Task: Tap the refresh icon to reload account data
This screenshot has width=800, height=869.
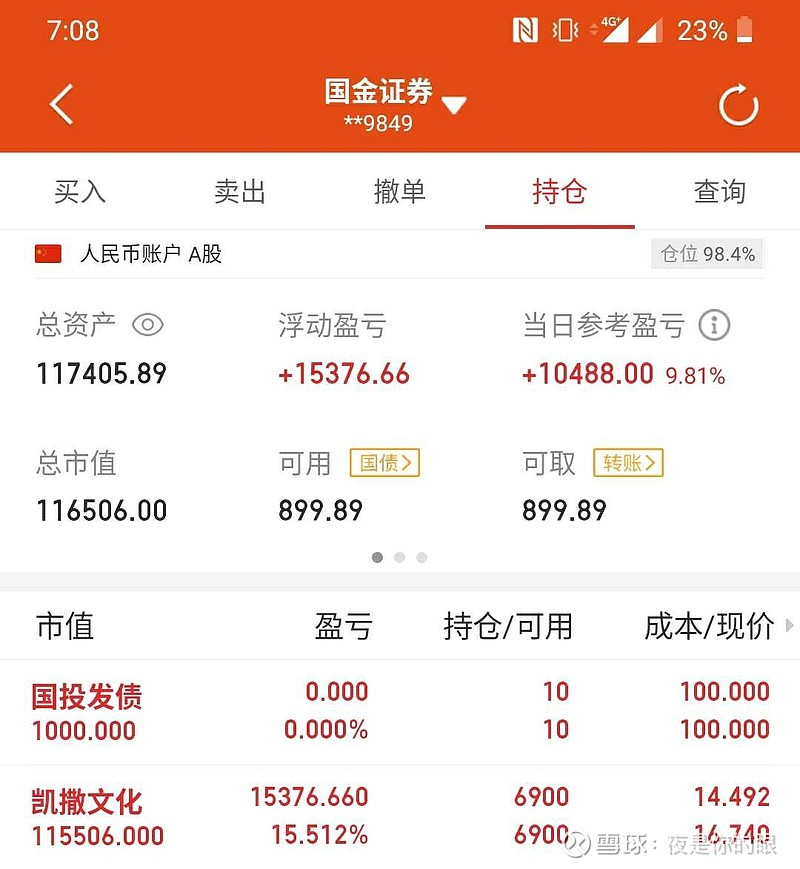Action: [738, 104]
